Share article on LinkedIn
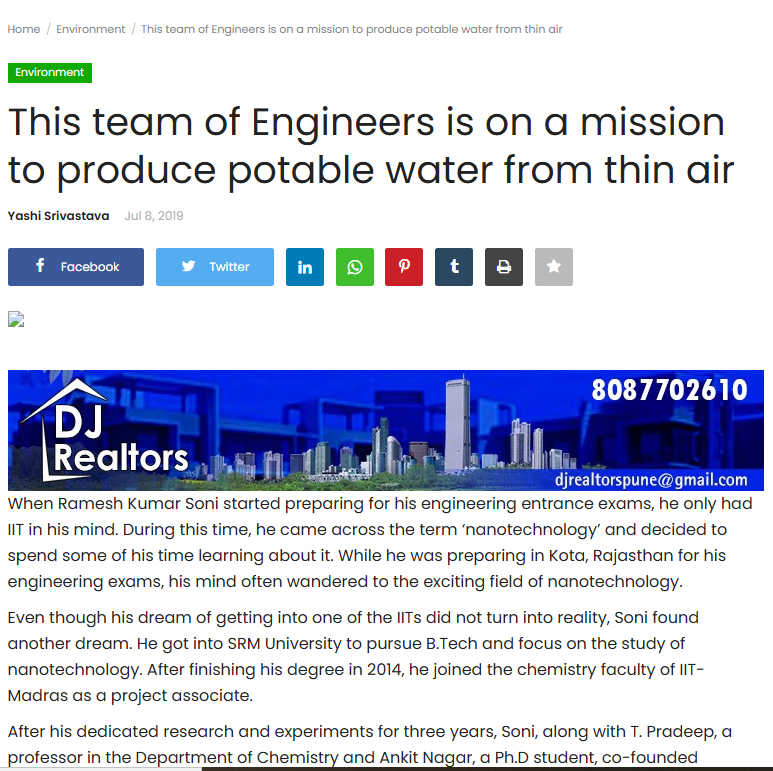This screenshot has width=773, height=771. click(305, 267)
